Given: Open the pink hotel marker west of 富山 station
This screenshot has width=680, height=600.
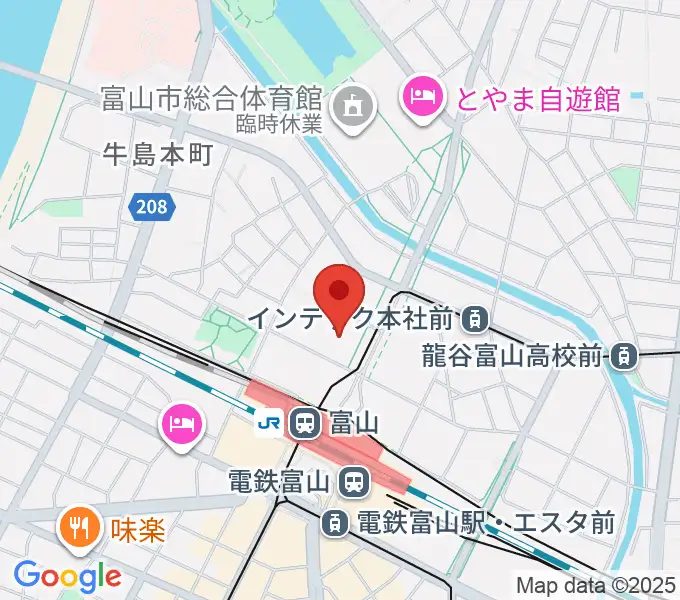Looking at the screenshot, I should 181,424.
